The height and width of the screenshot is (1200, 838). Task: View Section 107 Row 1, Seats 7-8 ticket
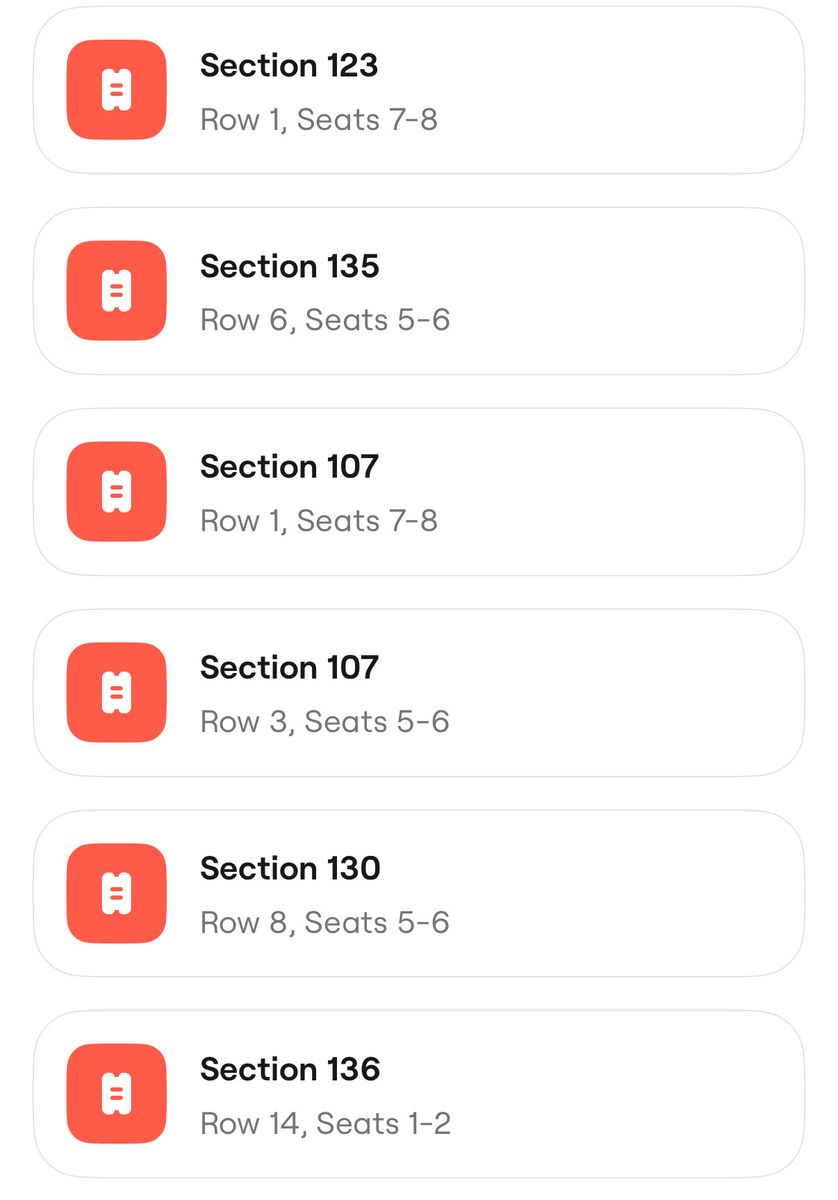(418, 492)
